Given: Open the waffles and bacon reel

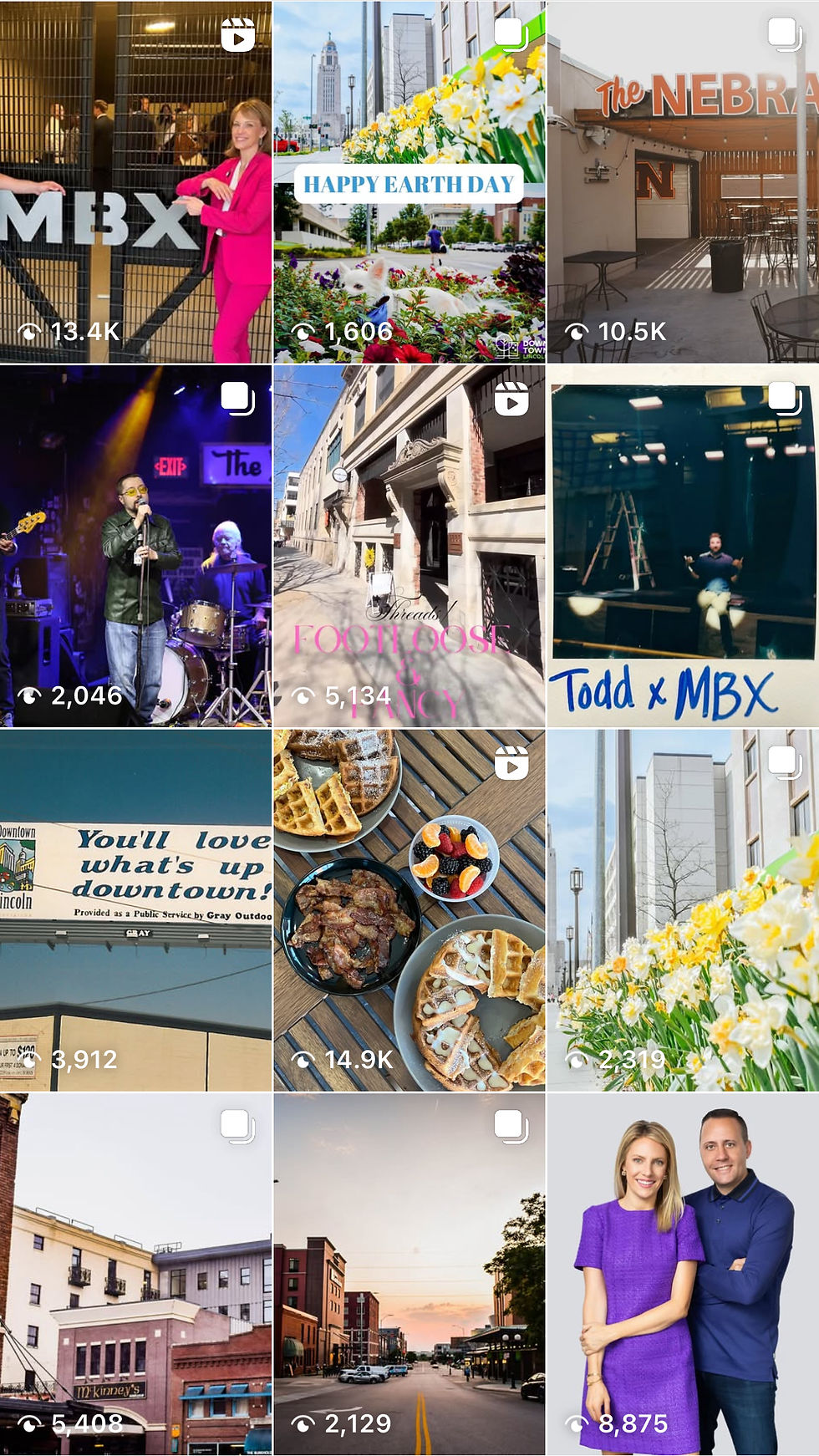Looking at the screenshot, I should (x=409, y=910).
